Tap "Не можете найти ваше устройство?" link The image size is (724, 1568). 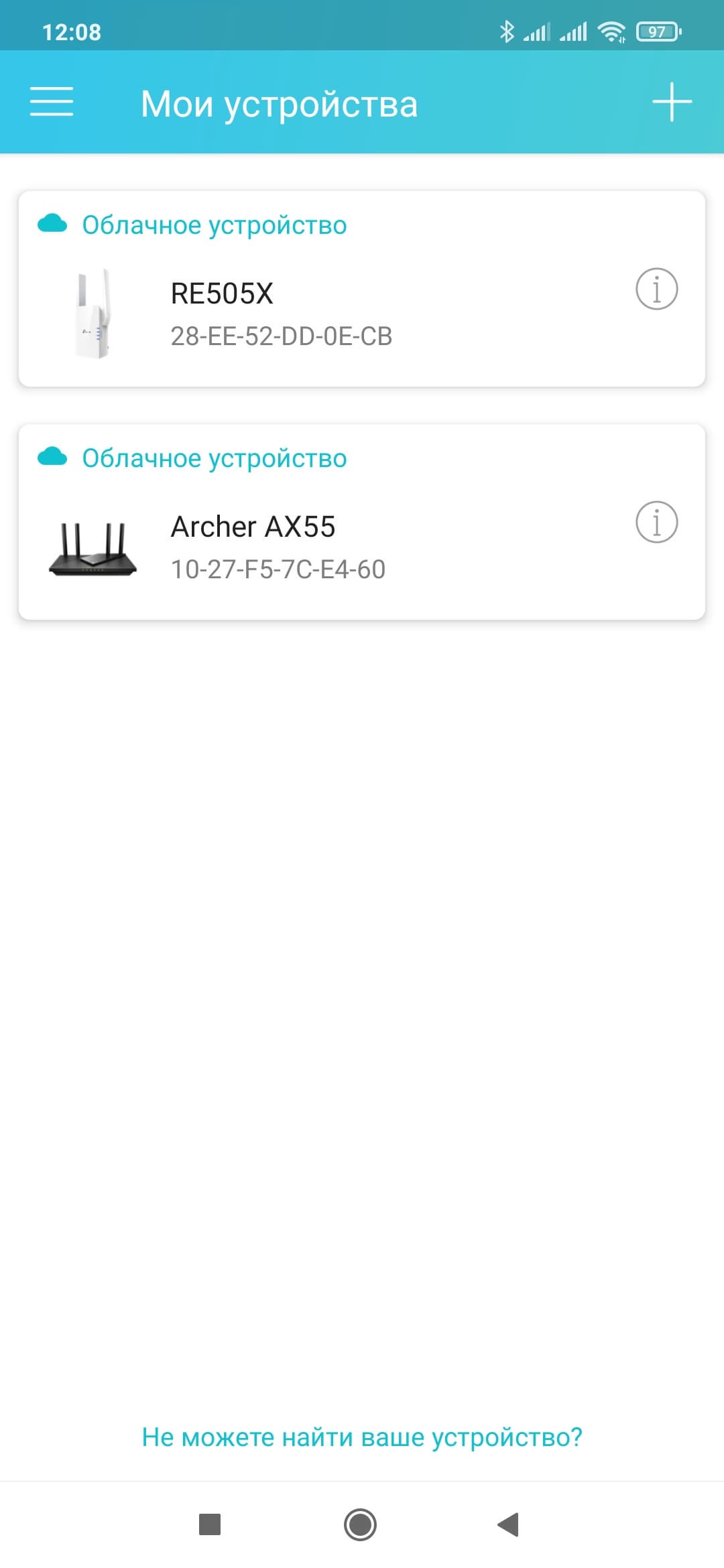(x=362, y=1437)
